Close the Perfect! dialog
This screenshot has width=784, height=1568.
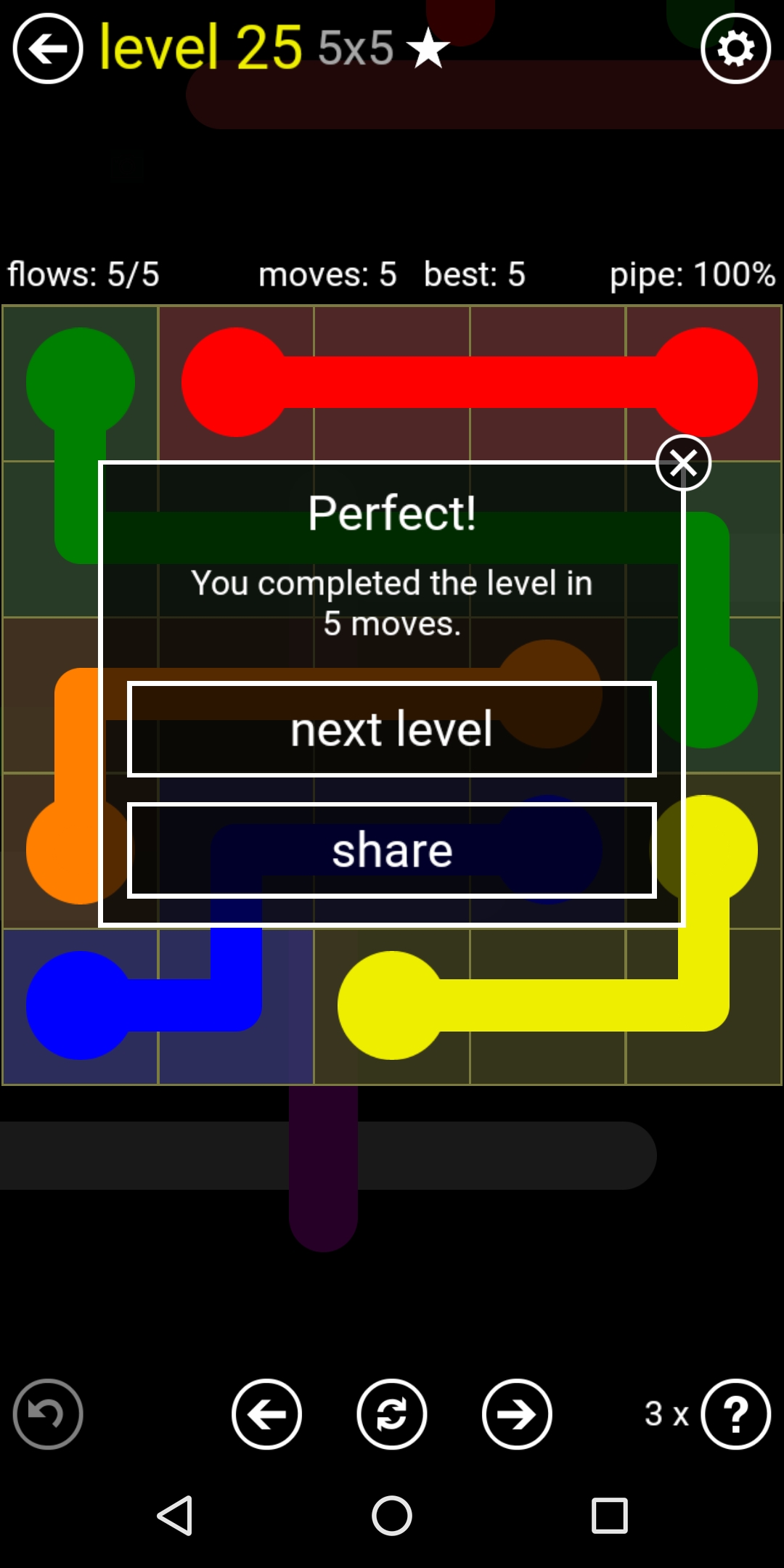[683, 463]
